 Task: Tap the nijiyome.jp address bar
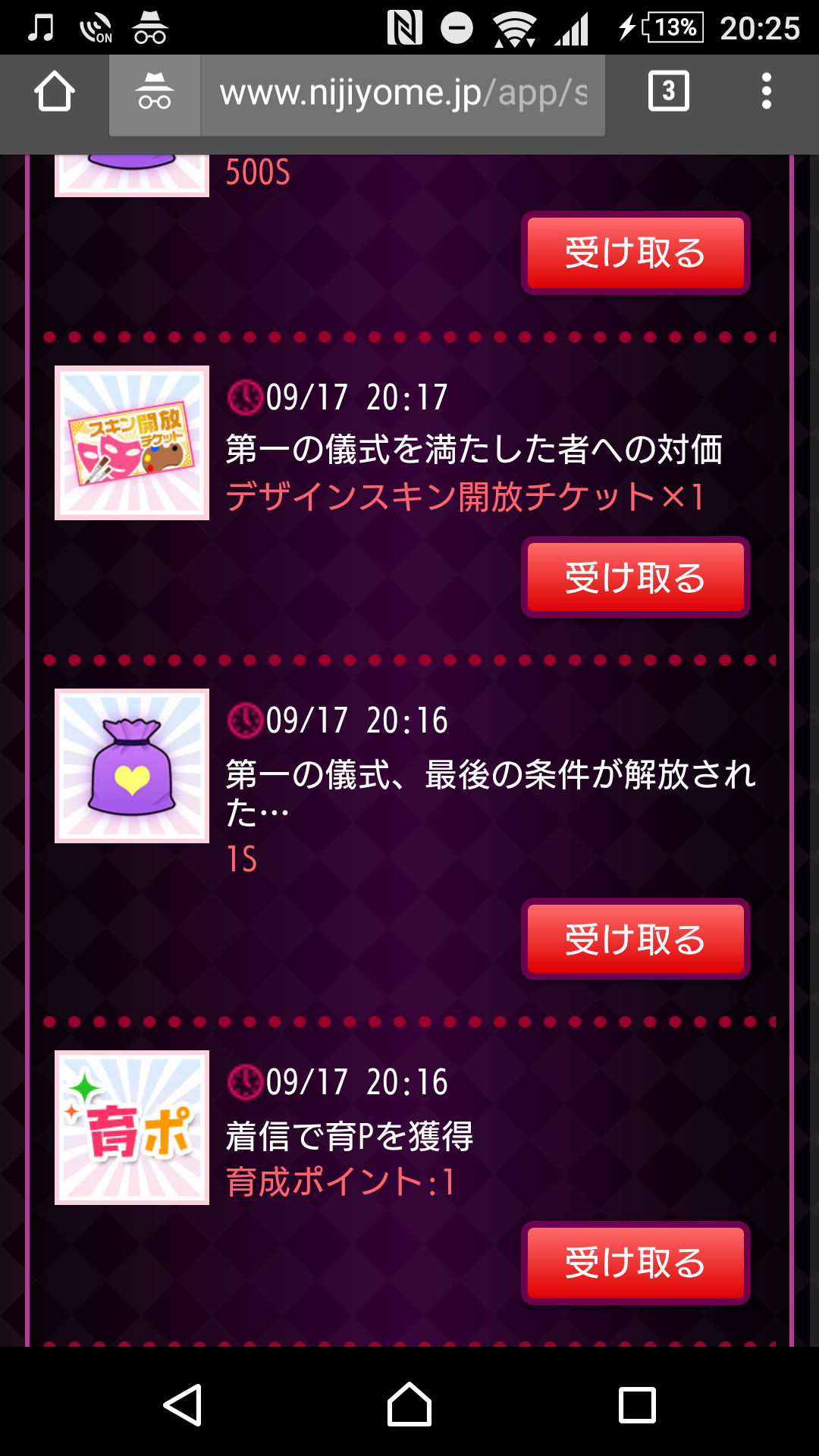tap(402, 94)
